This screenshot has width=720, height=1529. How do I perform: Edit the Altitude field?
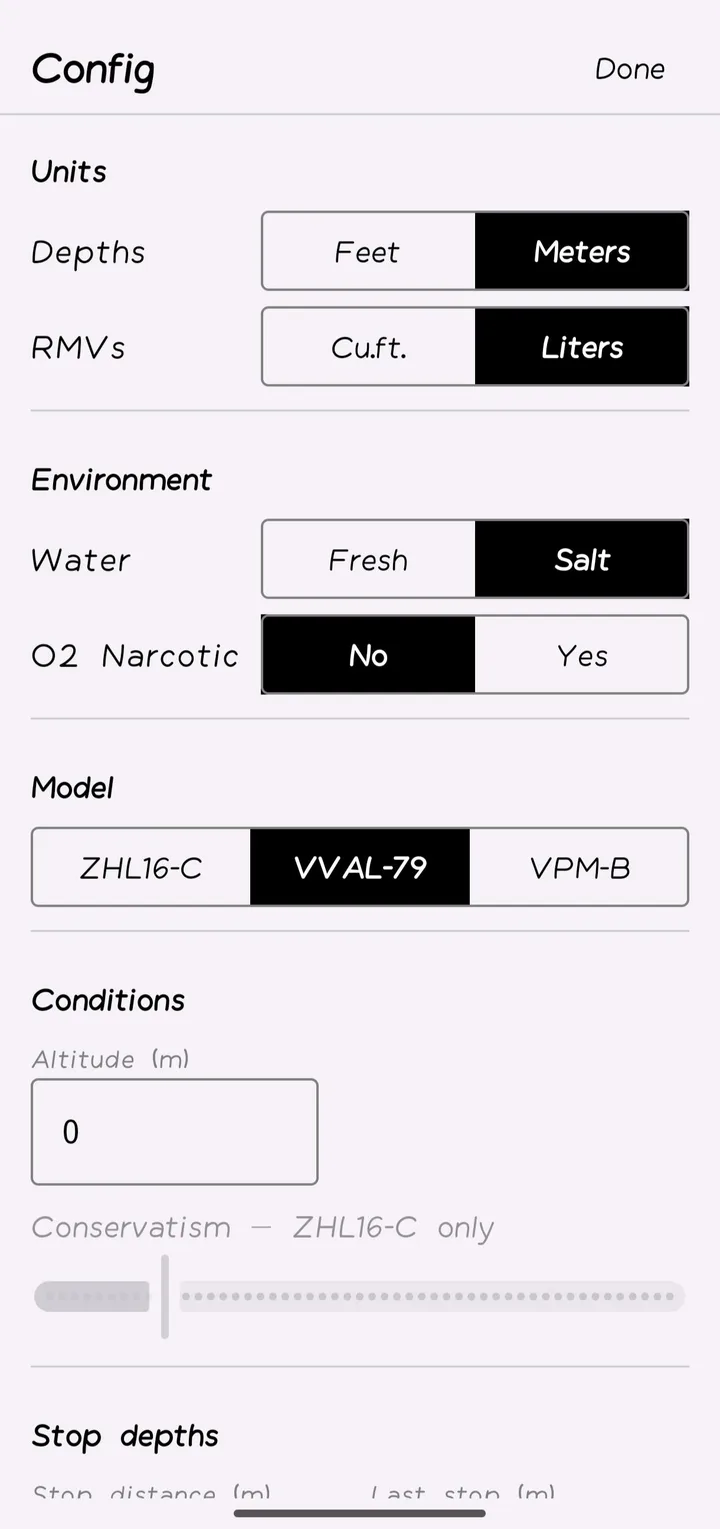[175, 1132]
